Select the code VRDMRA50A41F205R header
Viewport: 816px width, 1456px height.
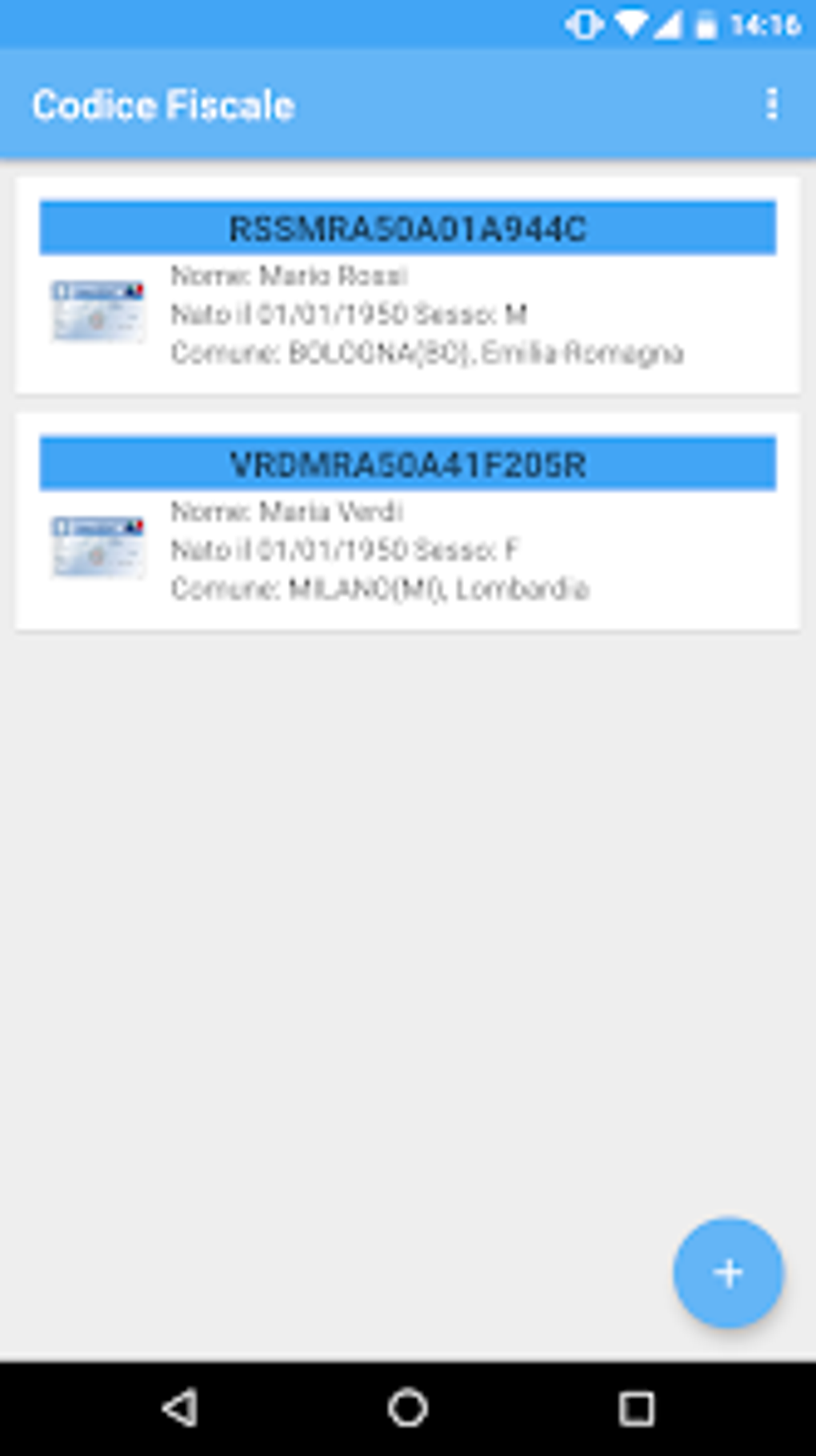click(x=407, y=463)
